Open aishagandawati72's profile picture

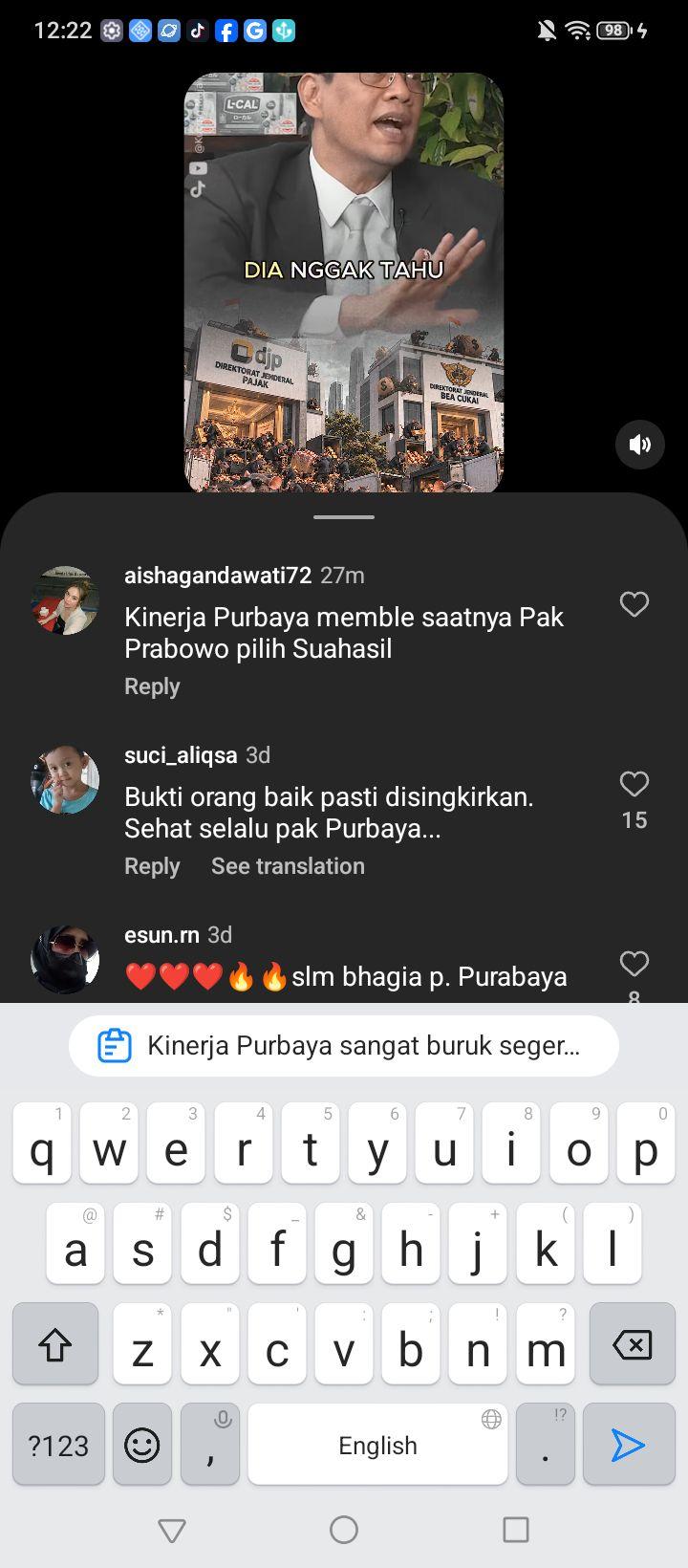coord(65,600)
